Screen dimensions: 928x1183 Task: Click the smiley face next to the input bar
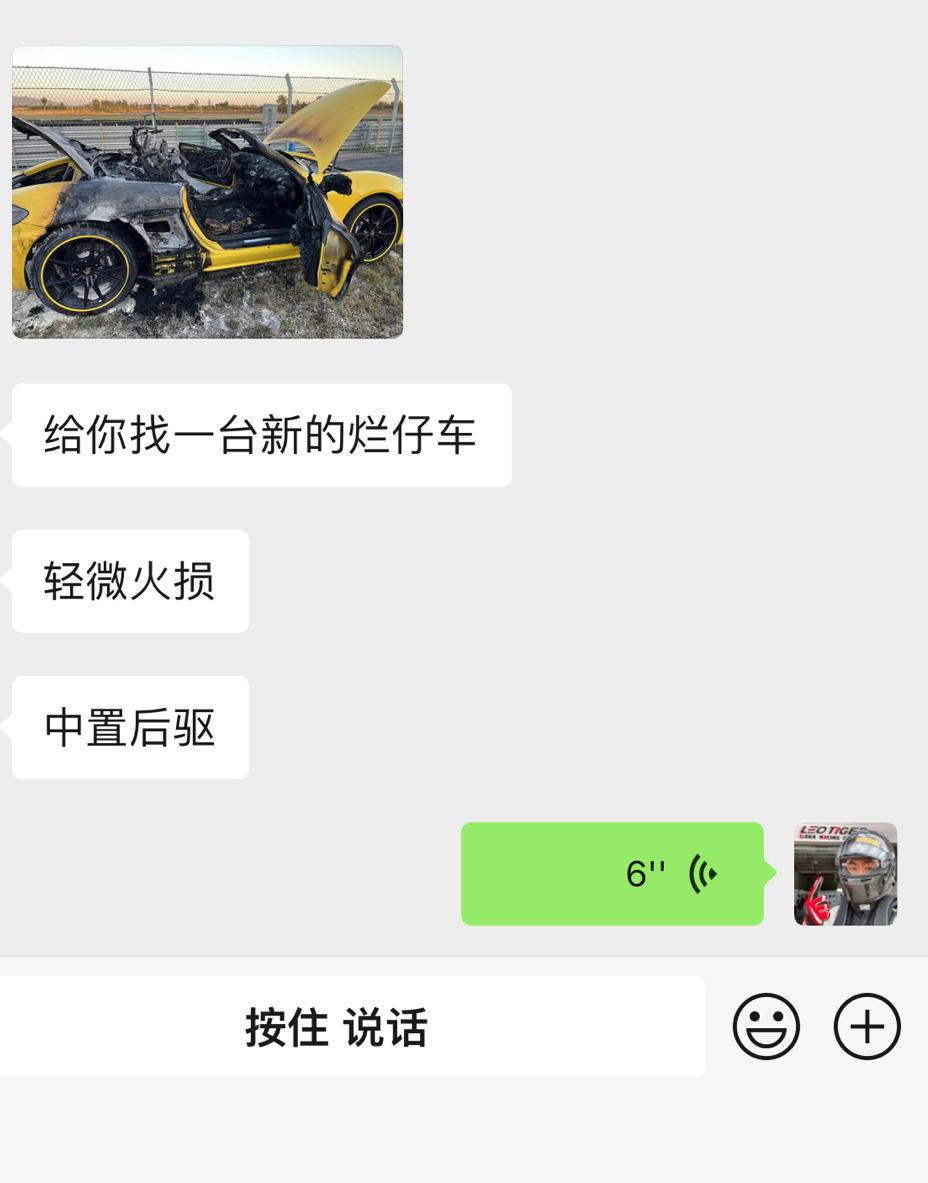[x=766, y=1026]
